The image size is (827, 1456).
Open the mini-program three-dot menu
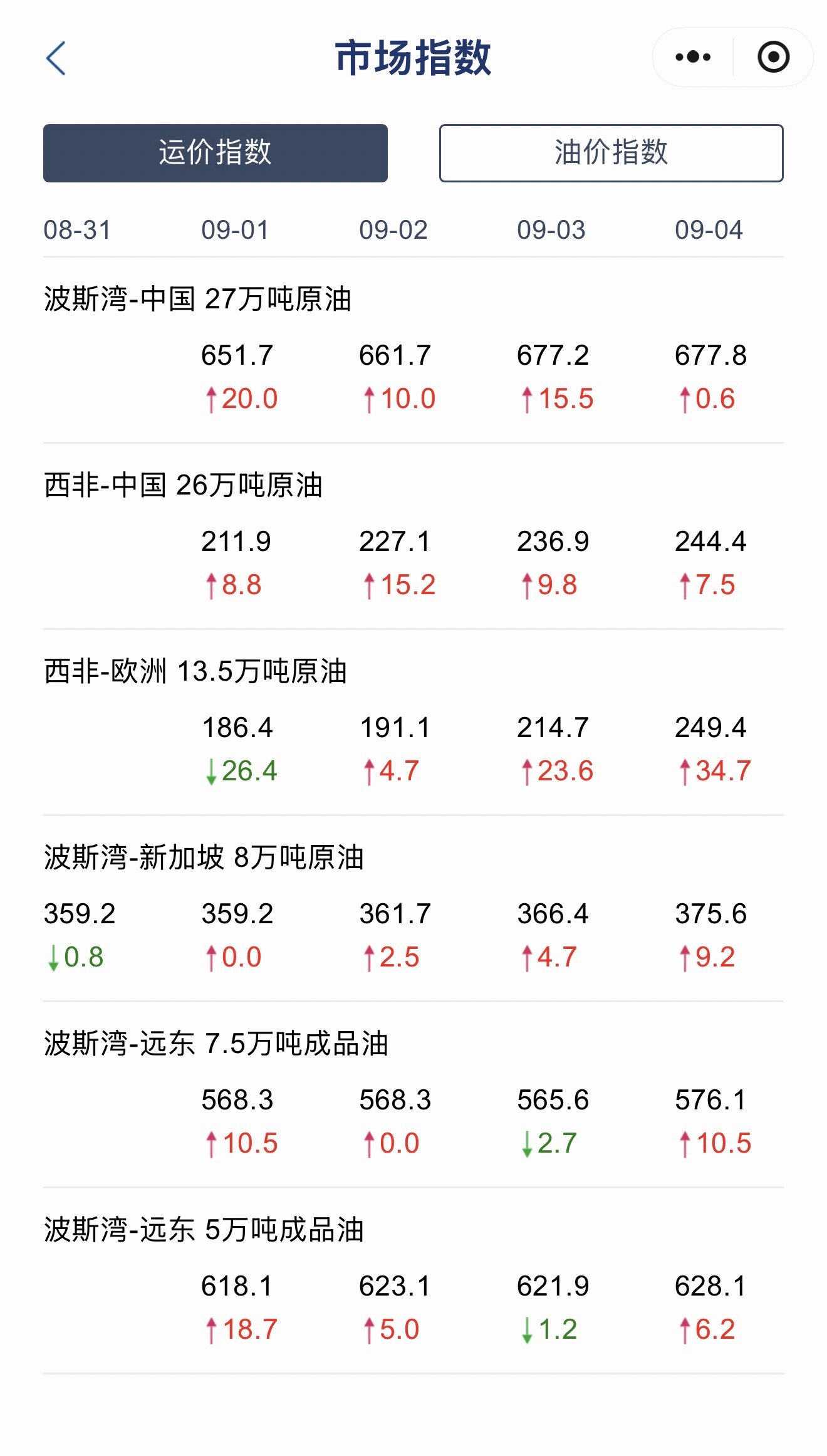click(693, 57)
